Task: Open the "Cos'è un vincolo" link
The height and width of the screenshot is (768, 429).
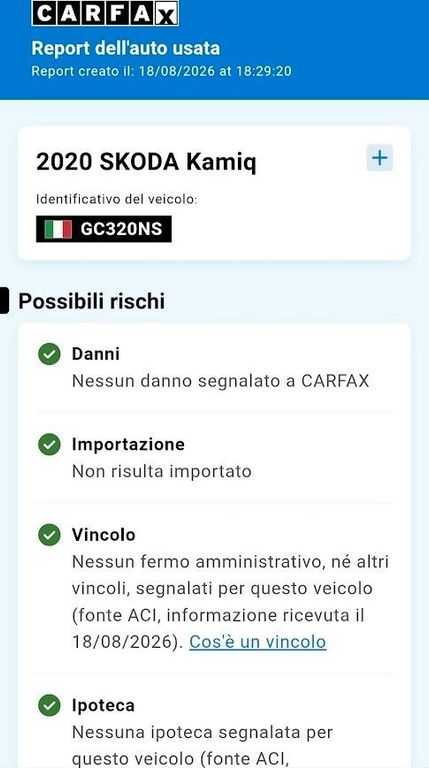Action: coord(258,641)
